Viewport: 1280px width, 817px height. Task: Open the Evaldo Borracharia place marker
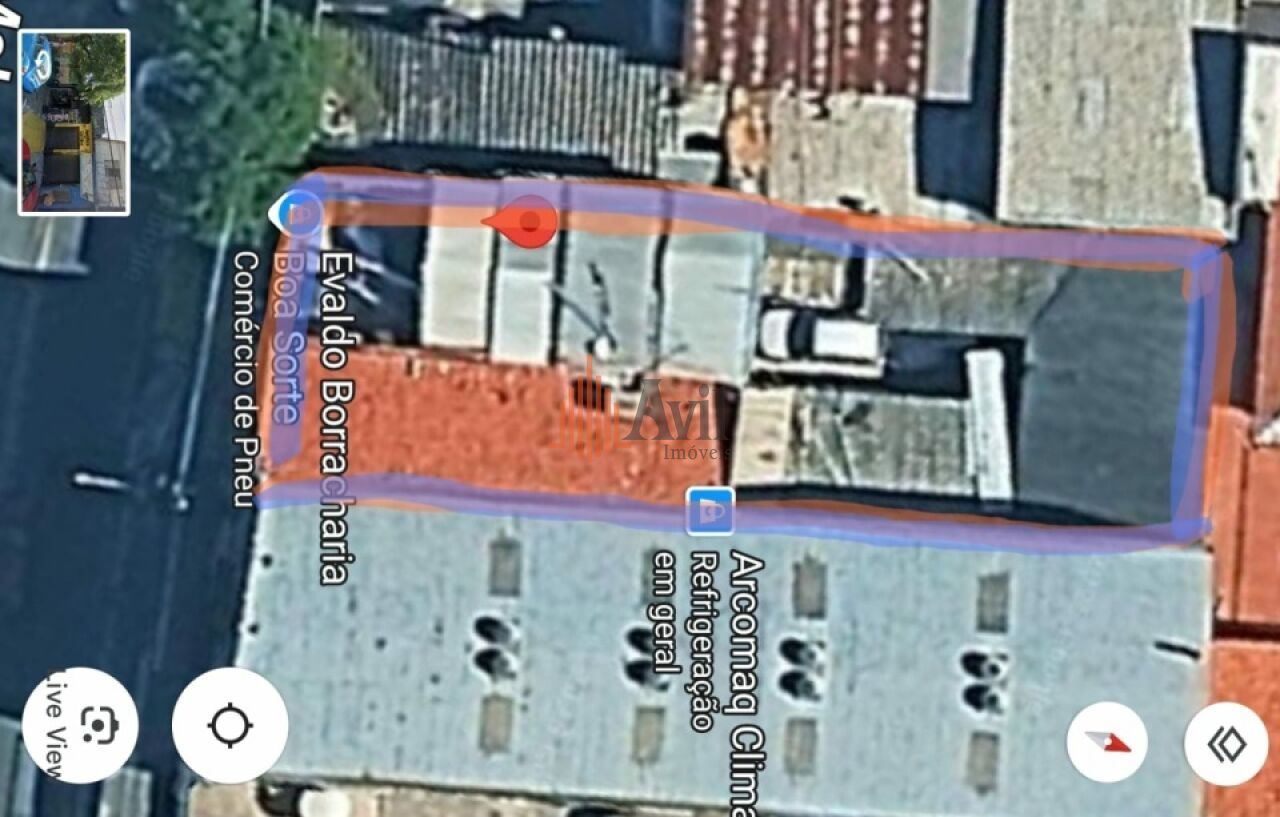(x=298, y=213)
